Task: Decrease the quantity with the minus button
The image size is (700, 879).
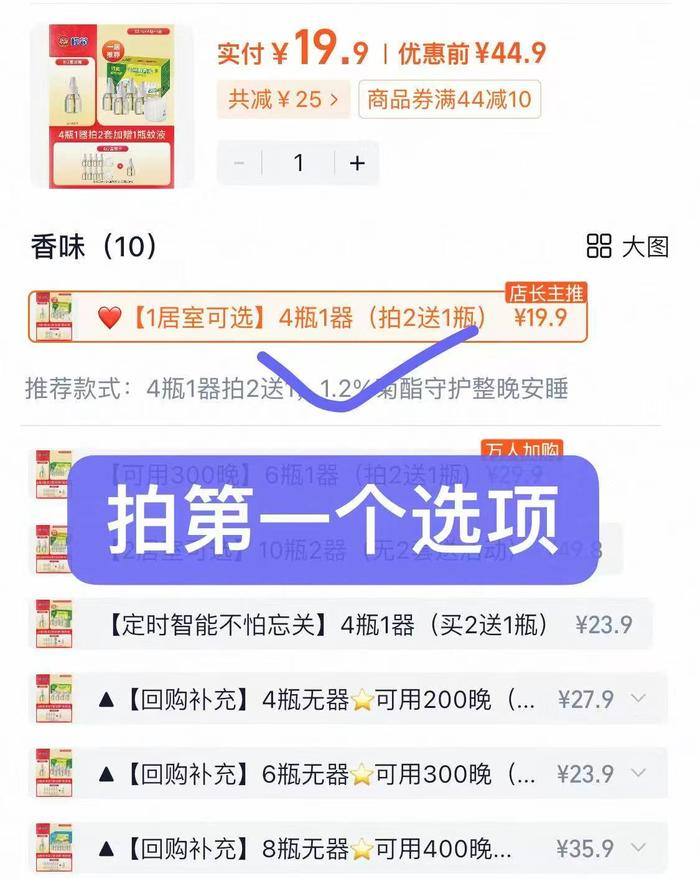Action: point(239,163)
